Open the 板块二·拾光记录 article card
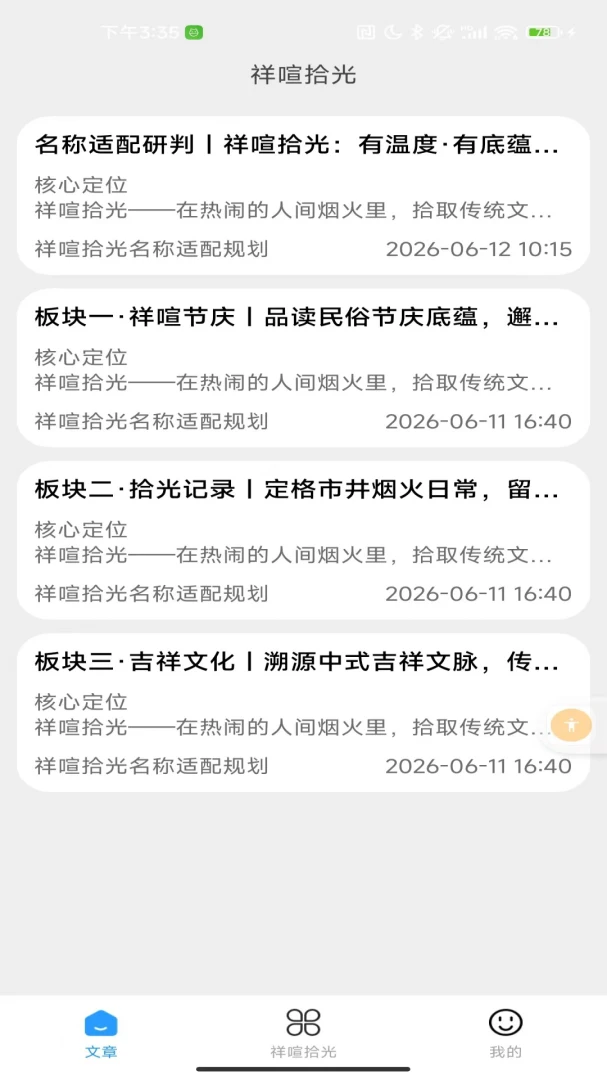607x1080 pixels. click(303, 540)
